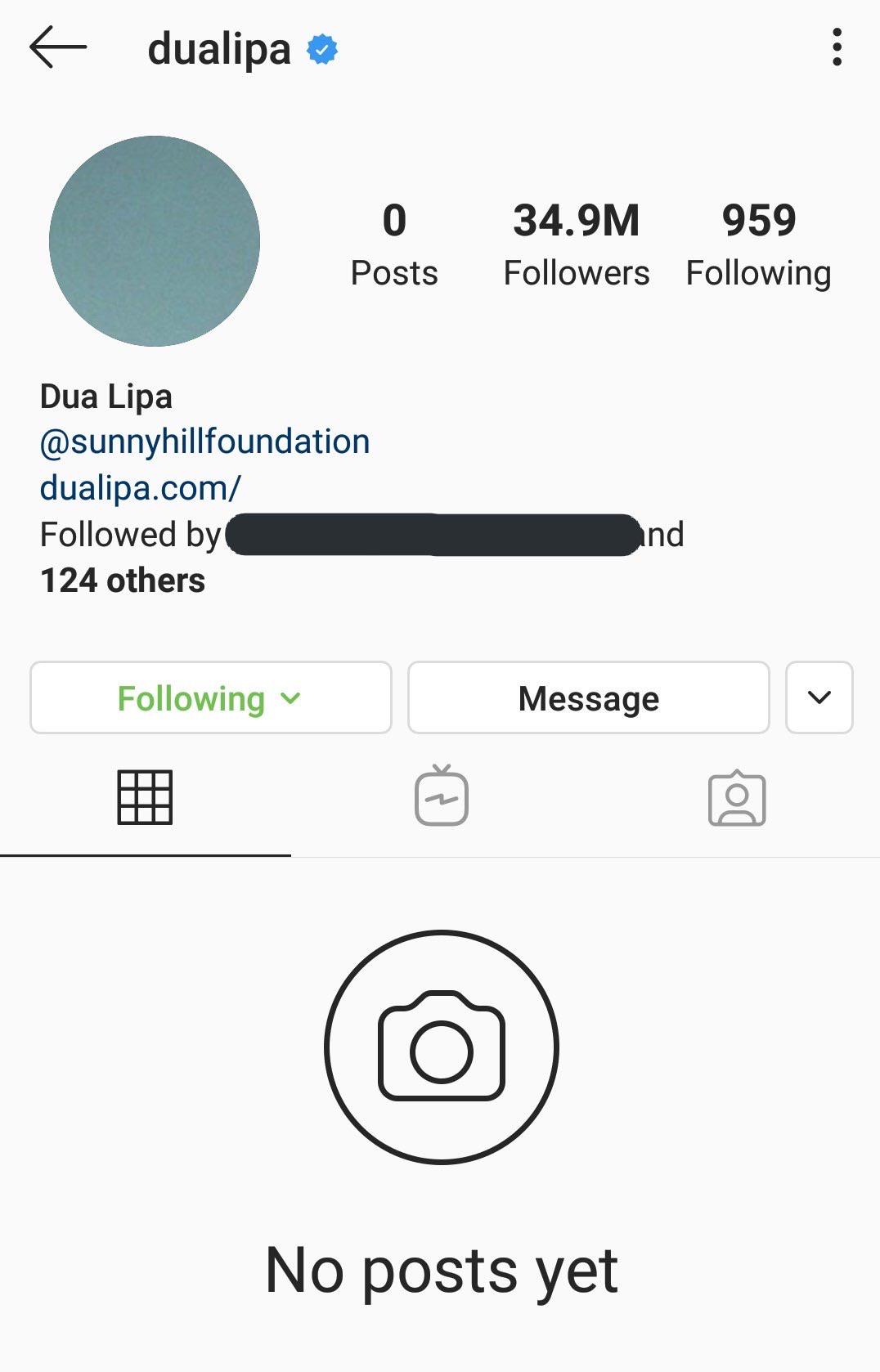View Dua Lipa's profile picture

(x=155, y=241)
